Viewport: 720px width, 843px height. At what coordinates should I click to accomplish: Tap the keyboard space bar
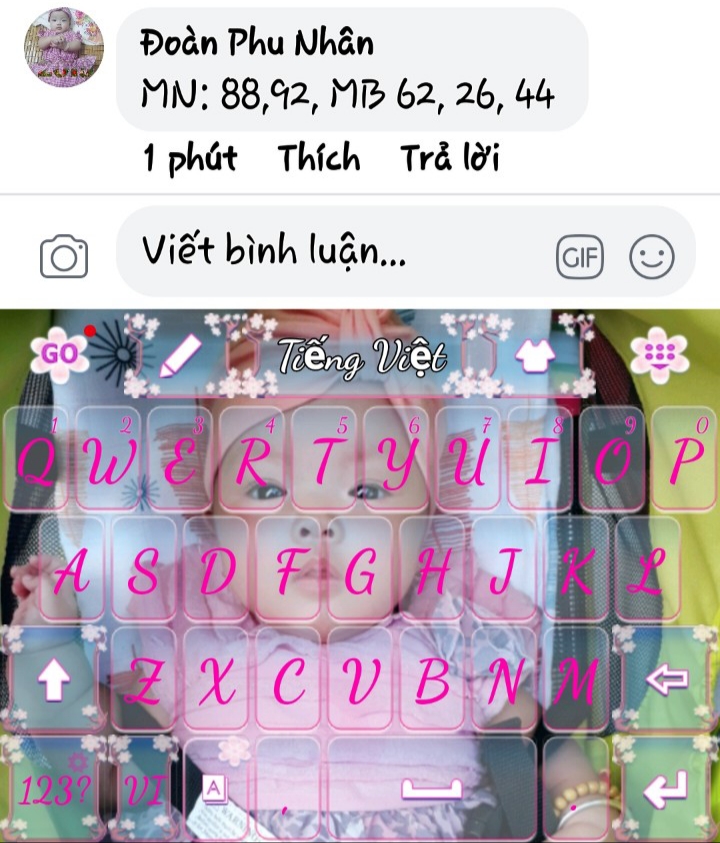[432, 790]
